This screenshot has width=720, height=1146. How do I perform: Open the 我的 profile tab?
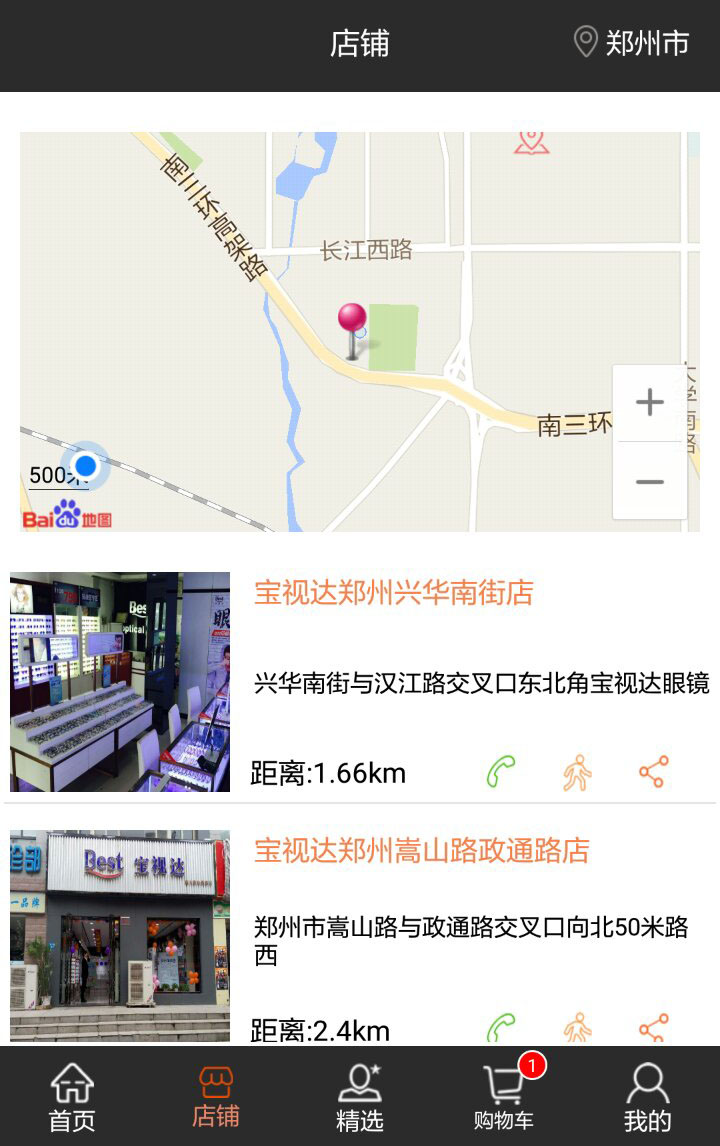coord(647,1097)
